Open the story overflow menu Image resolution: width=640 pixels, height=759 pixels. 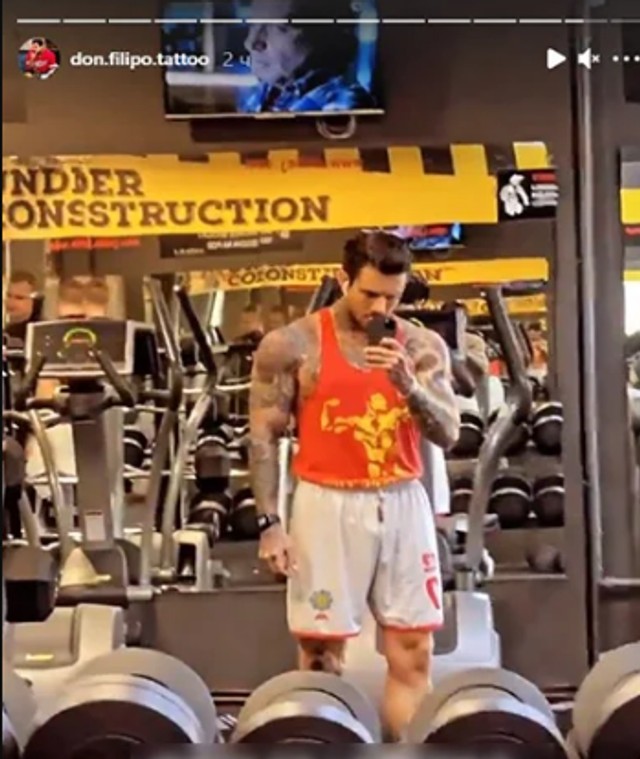pos(624,59)
